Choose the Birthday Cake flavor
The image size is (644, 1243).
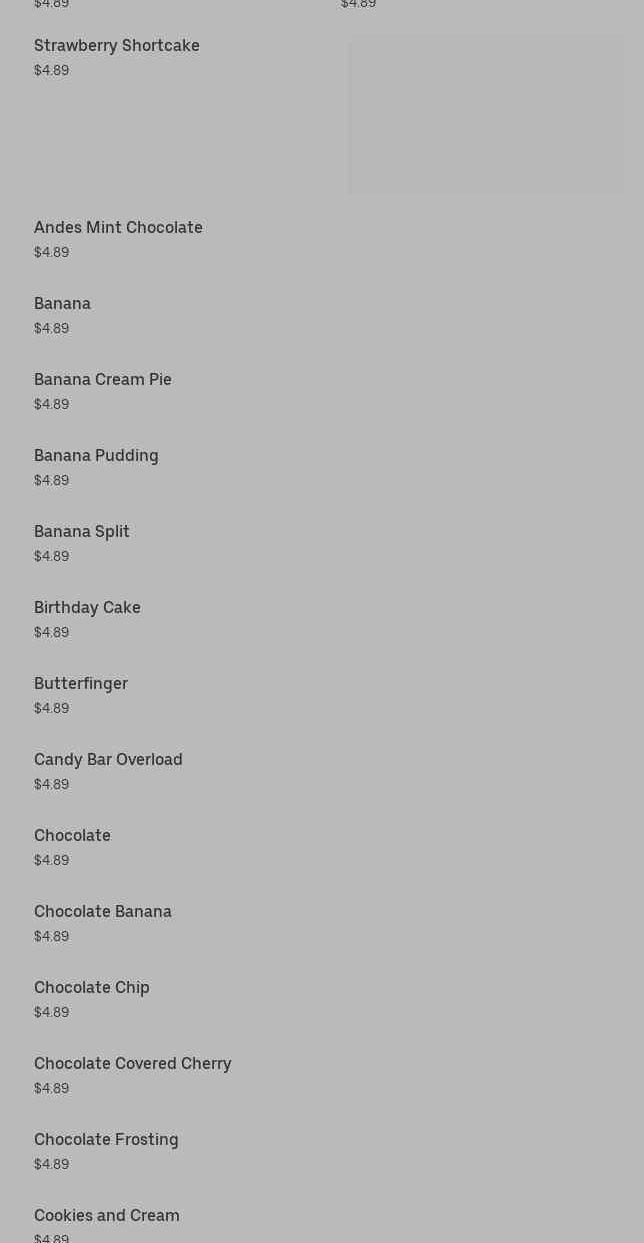[87, 608]
